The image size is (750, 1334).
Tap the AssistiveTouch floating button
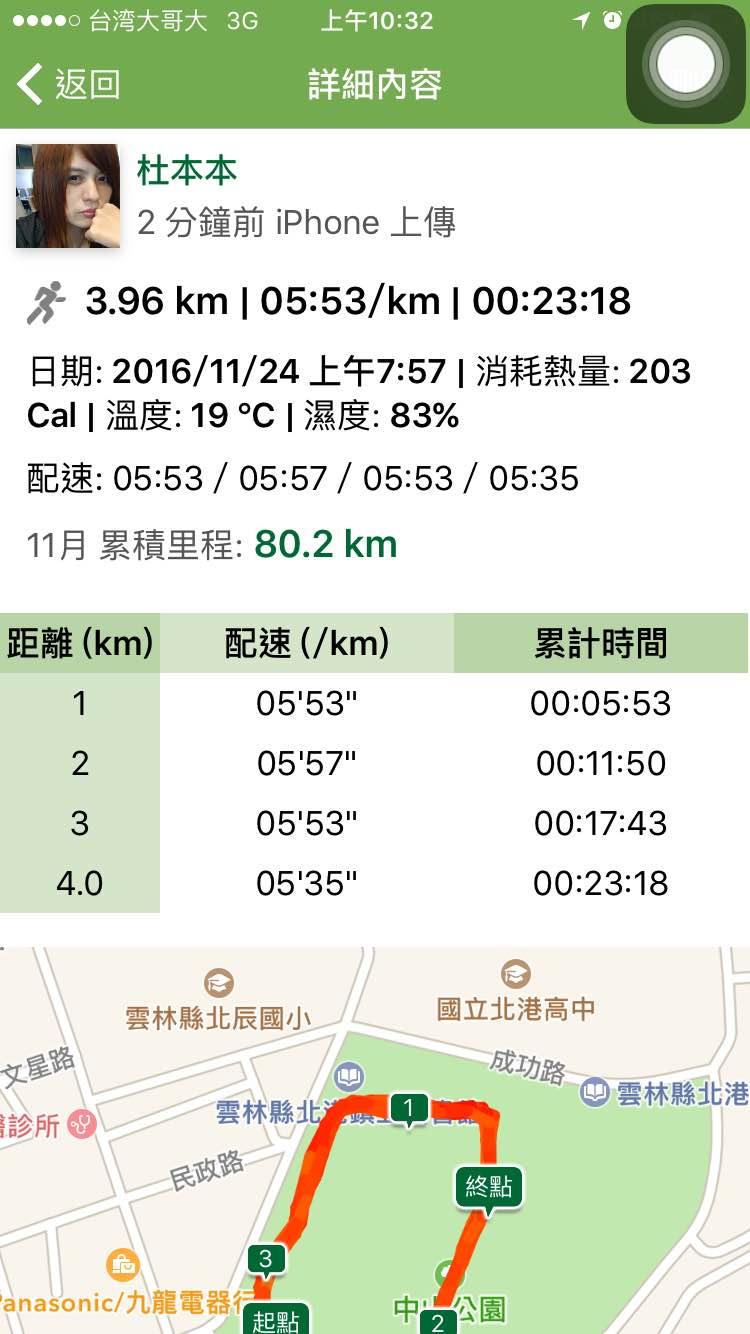[686, 65]
